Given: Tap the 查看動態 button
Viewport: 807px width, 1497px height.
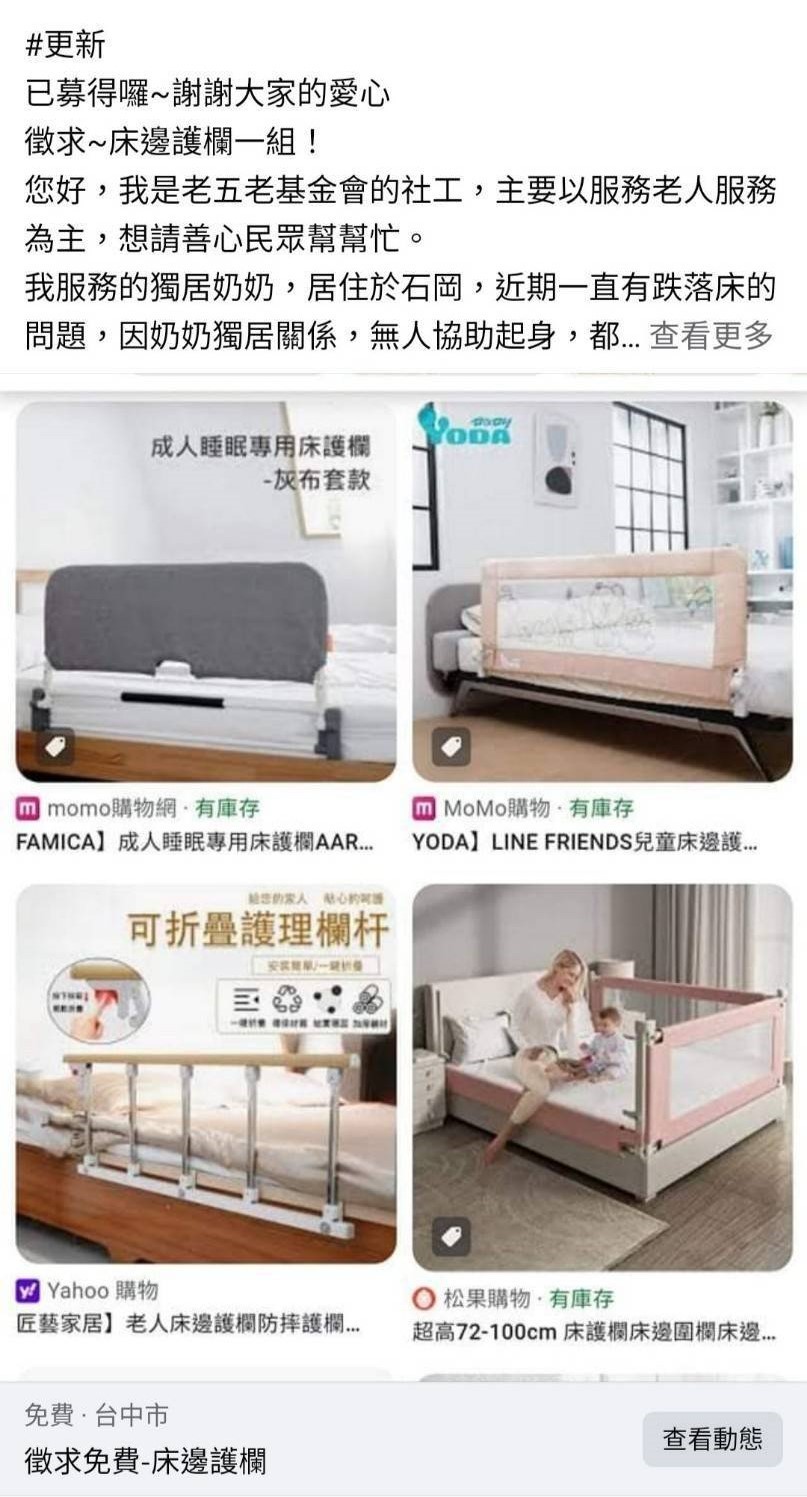Looking at the screenshot, I should (x=712, y=1439).
